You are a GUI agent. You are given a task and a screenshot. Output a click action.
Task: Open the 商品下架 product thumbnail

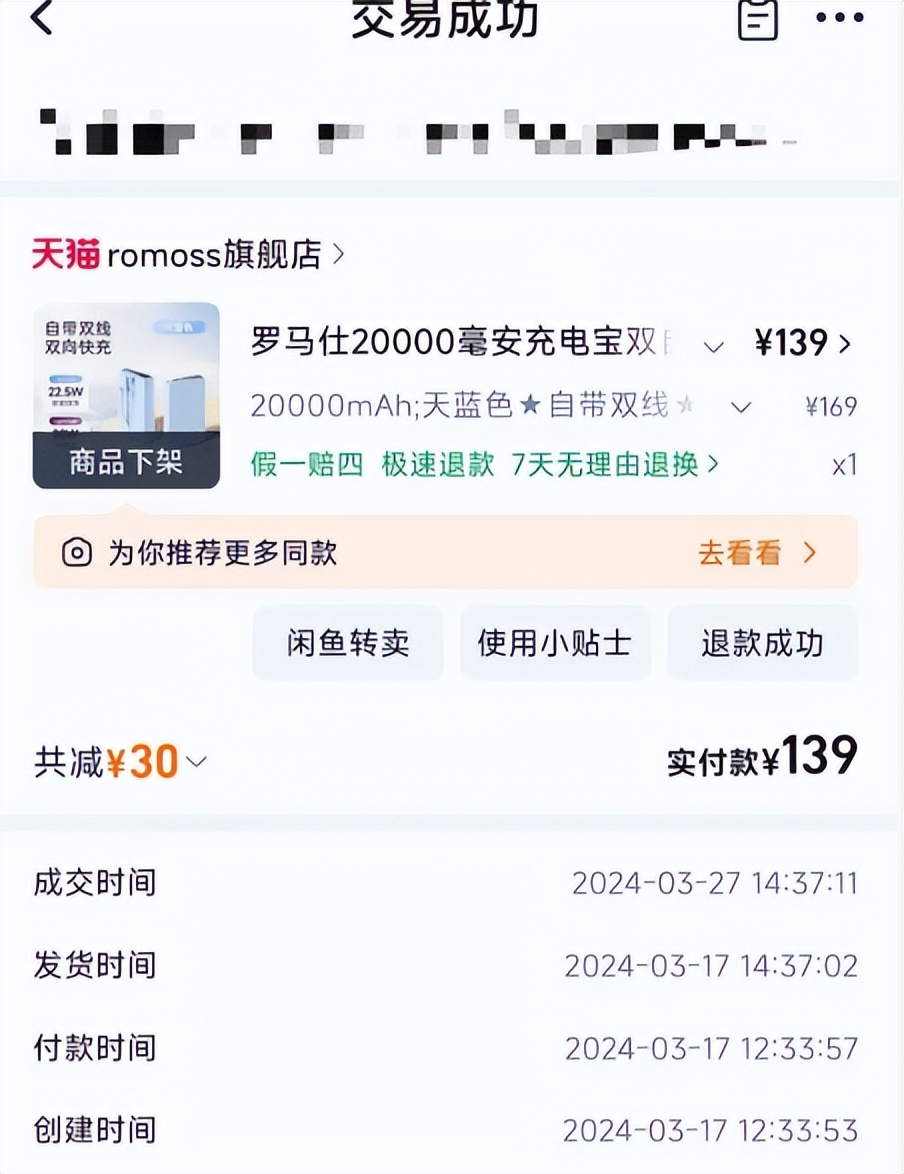click(126, 395)
